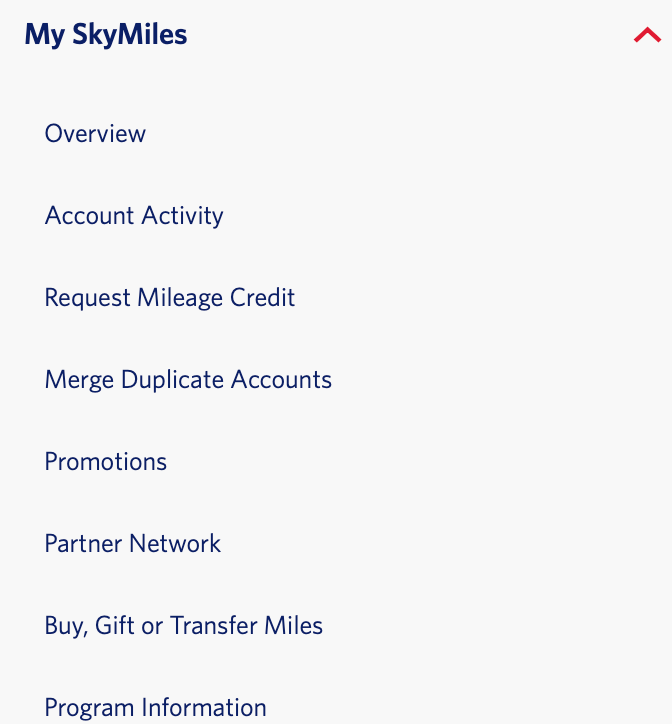Screen dimensions: 672x724
Task: Go to Promotions
Action: coord(106,462)
